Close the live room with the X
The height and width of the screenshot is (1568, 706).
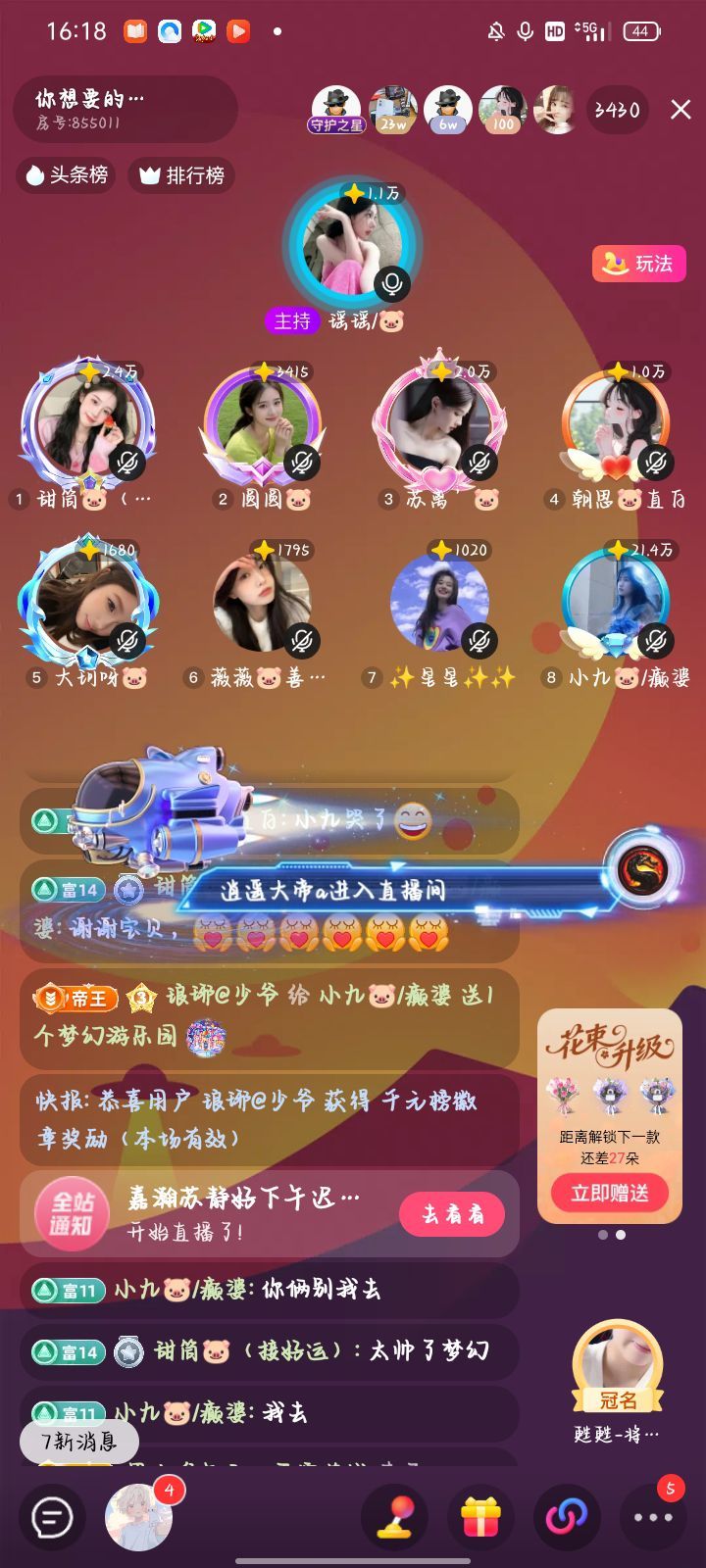point(681,110)
